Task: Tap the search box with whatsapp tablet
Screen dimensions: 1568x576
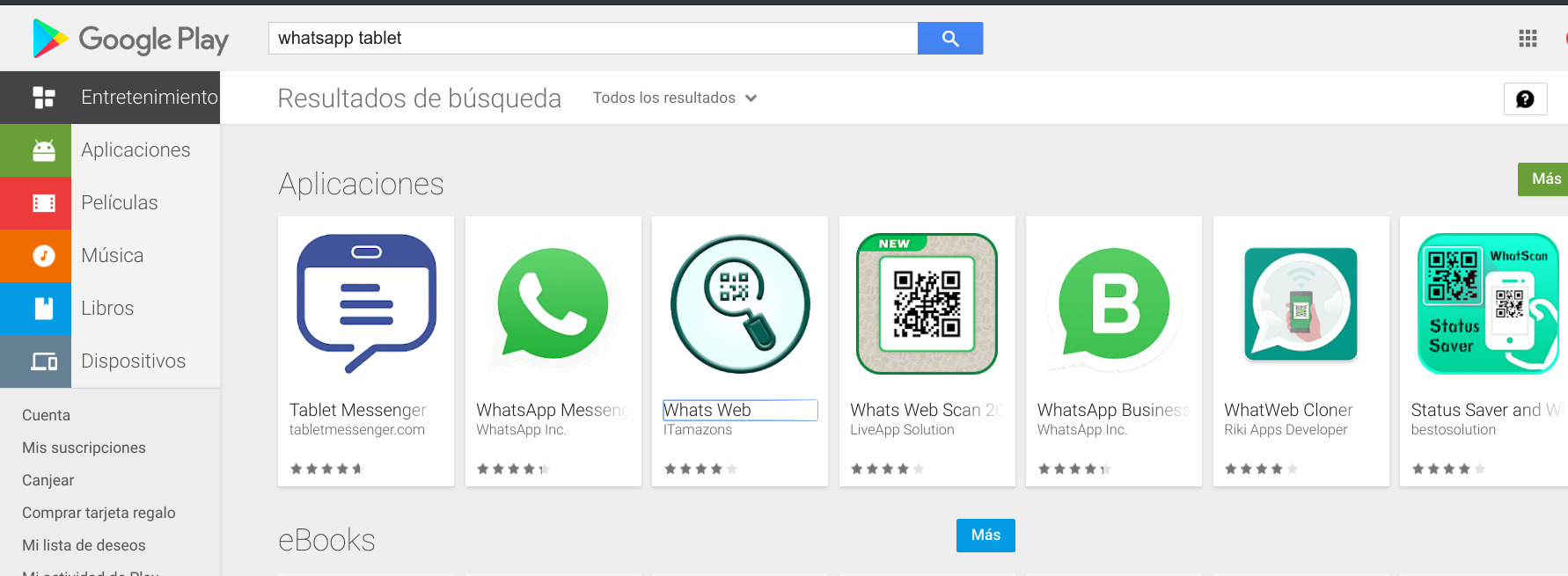Action: tap(592, 38)
